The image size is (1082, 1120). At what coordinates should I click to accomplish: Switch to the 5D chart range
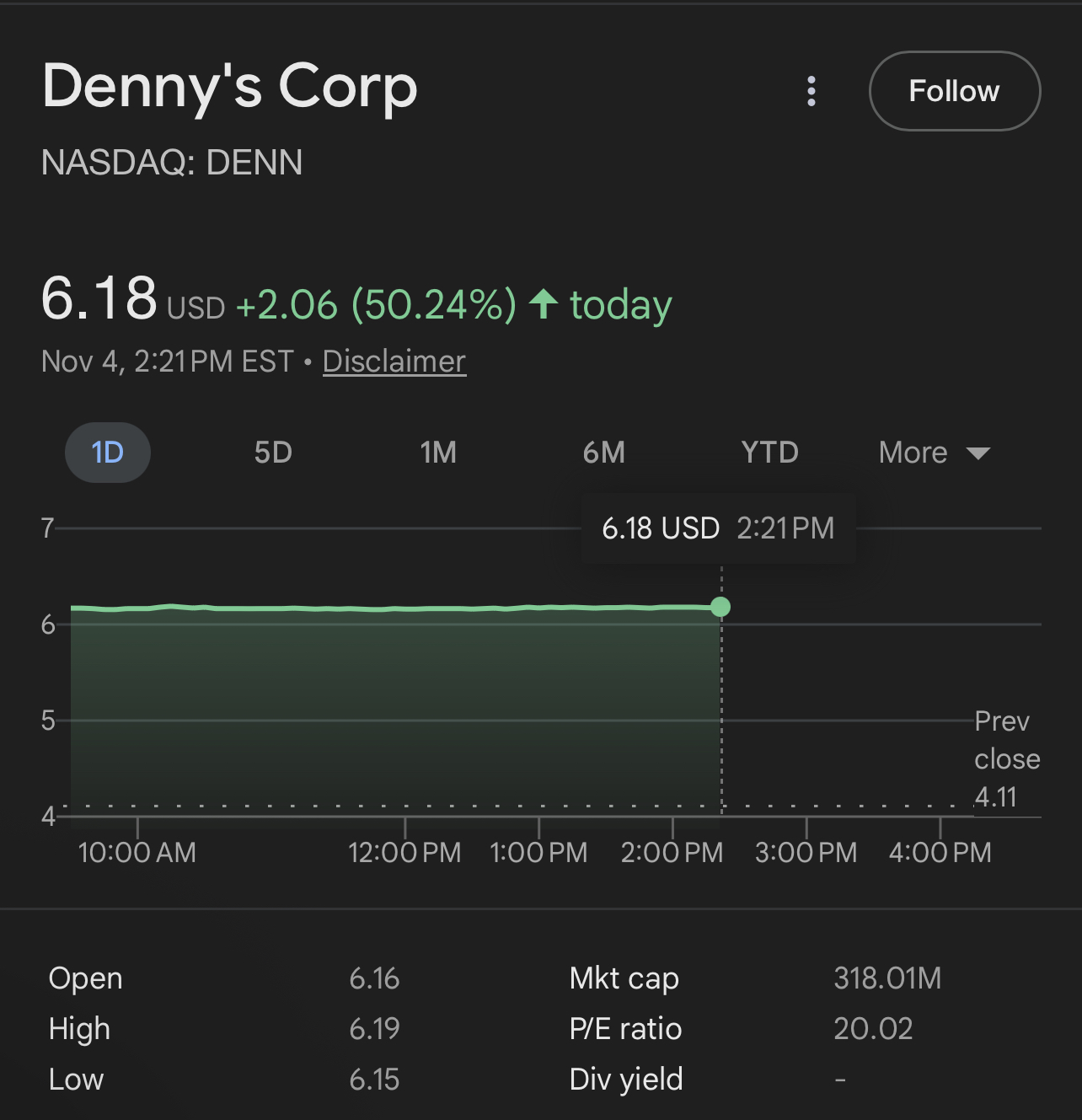(273, 453)
